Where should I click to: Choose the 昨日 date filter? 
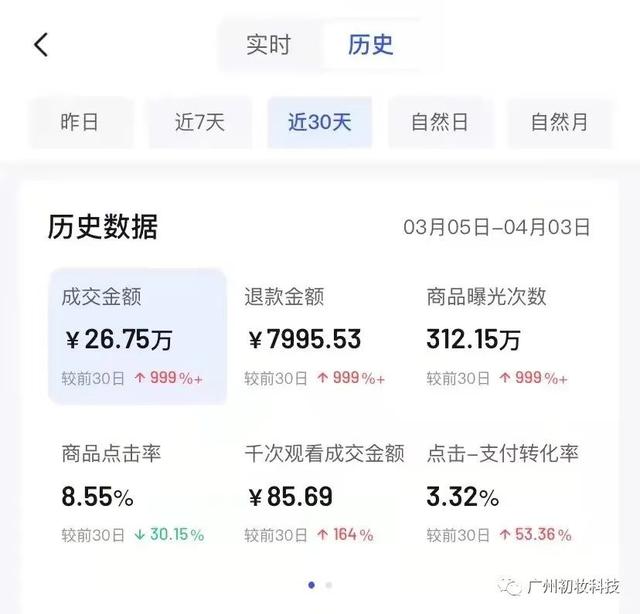click(80, 123)
